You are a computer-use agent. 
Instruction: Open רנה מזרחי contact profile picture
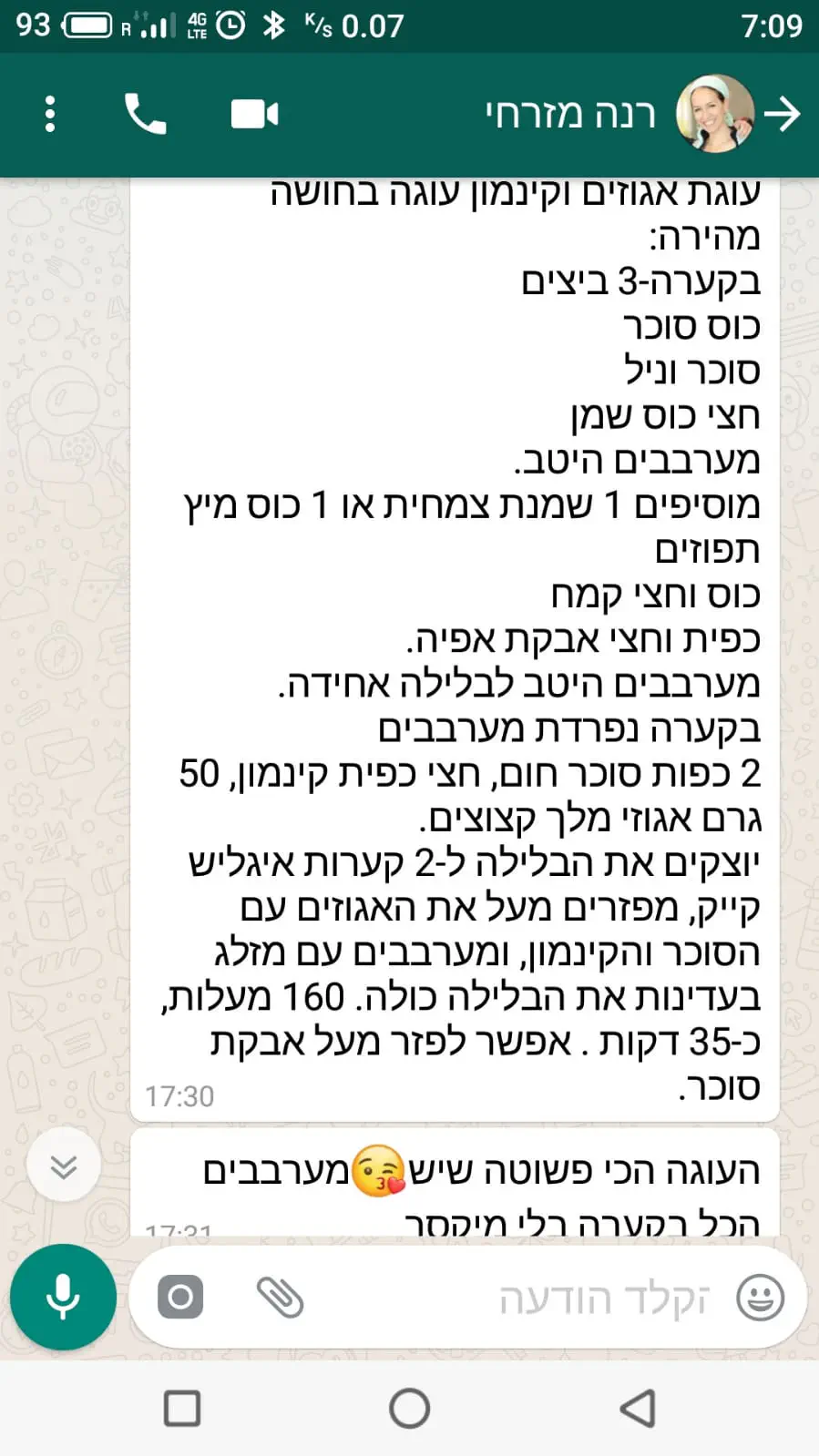click(x=714, y=115)
